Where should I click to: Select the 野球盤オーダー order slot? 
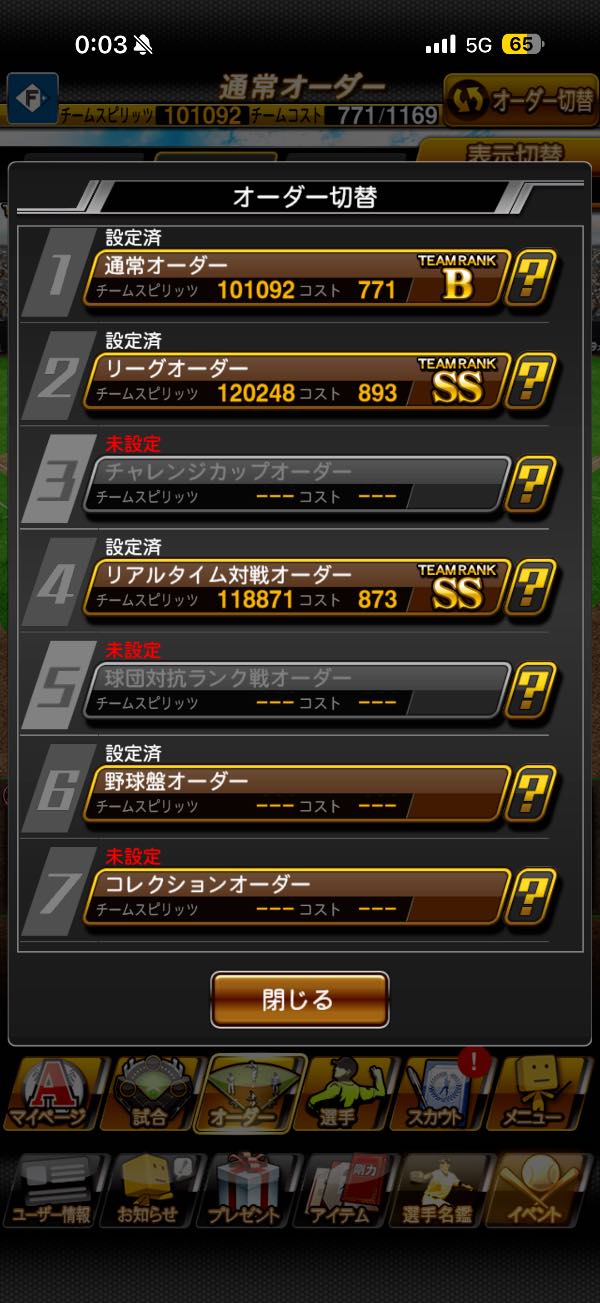296,792
